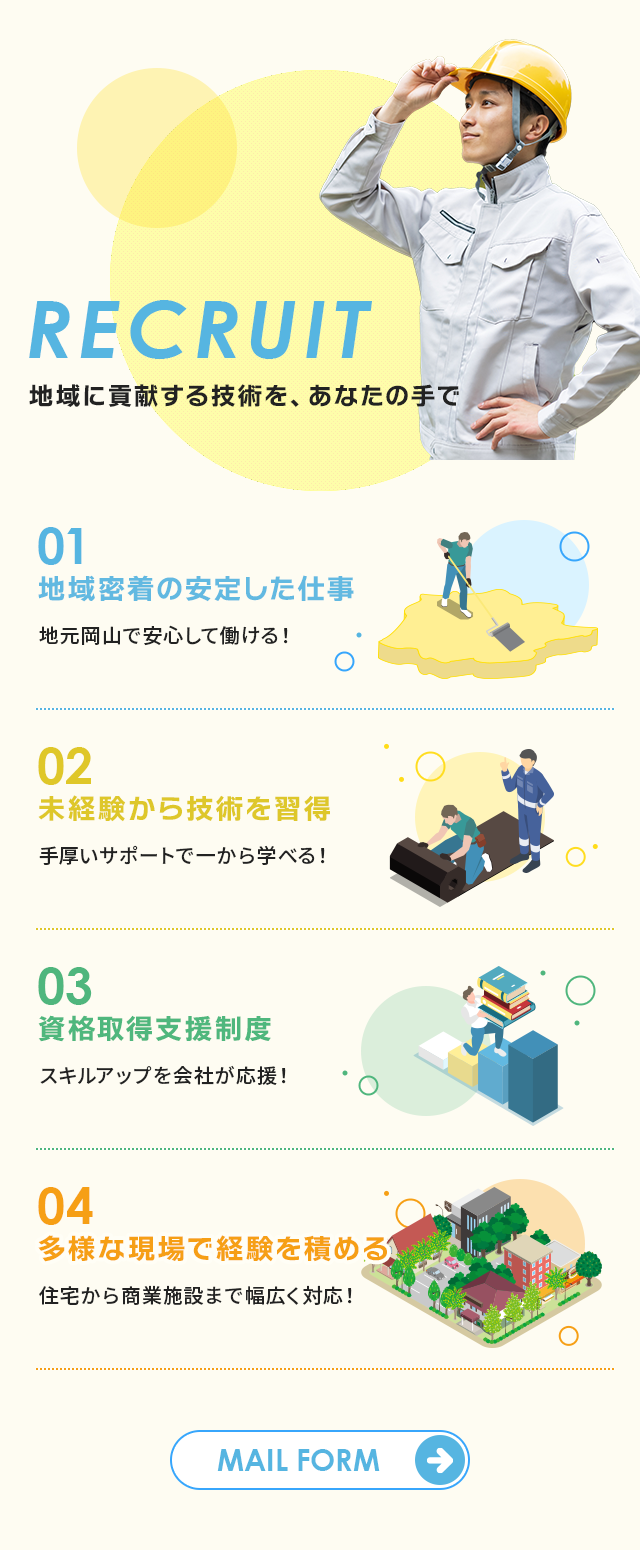
Task: Open the MAIL FORM button
Action: (319, 1460)
